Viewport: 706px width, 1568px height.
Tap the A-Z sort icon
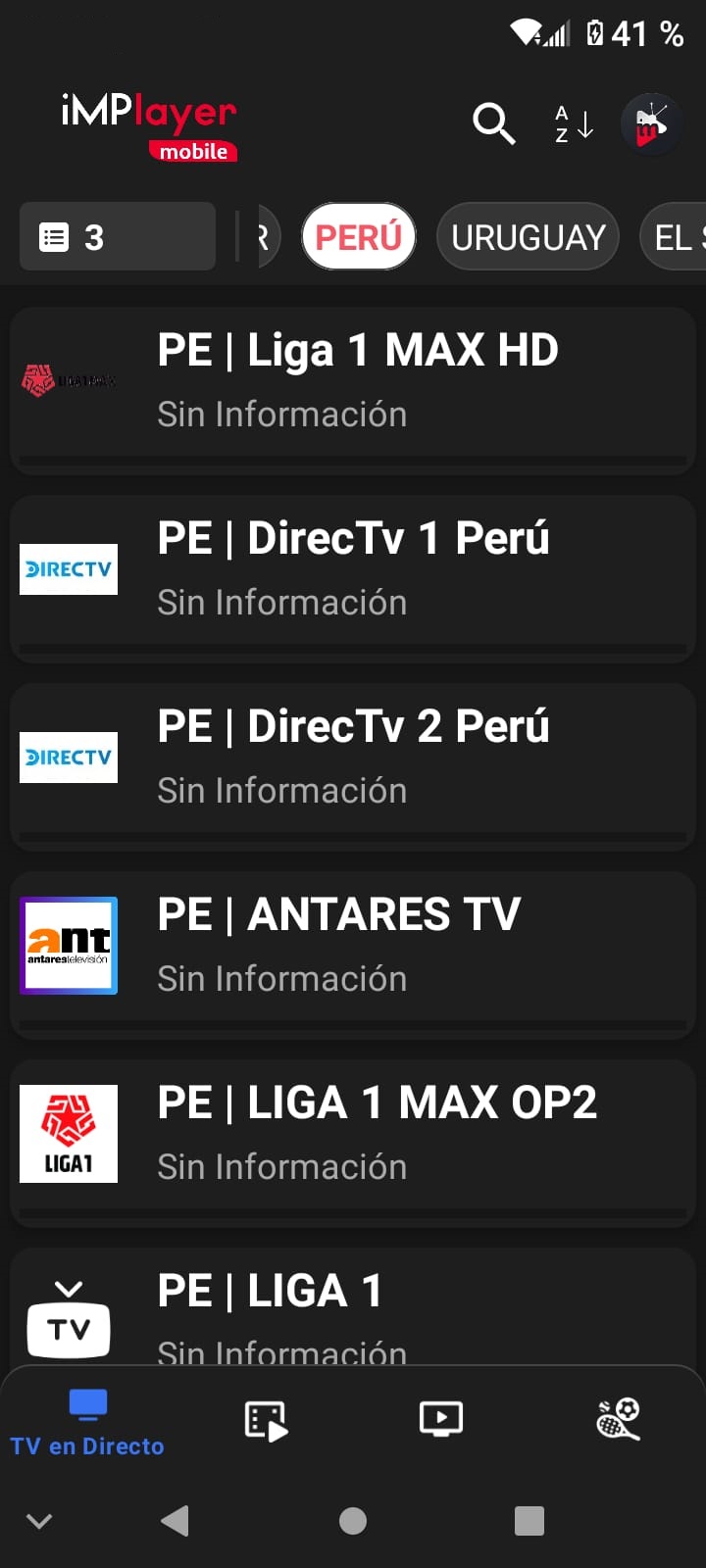point(574,124)
